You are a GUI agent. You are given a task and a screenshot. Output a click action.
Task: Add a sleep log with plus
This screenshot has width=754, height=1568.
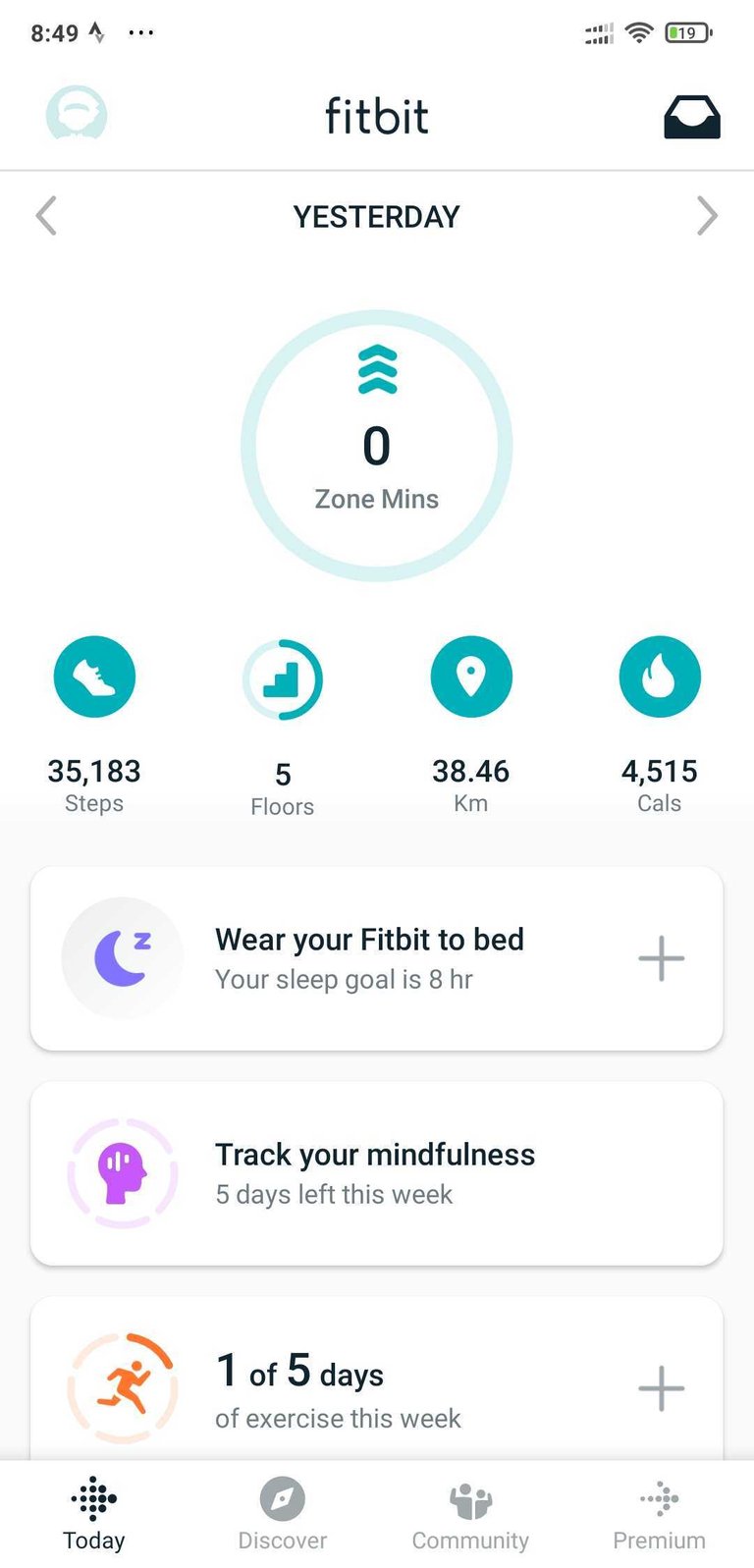pyautogui.click(x=662, y=958)
